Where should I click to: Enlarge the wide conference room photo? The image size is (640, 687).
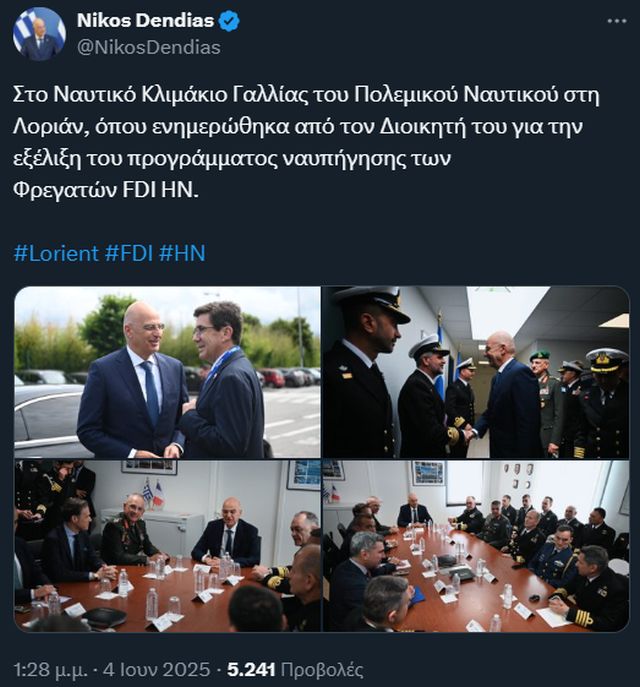(x=476, y=546)
